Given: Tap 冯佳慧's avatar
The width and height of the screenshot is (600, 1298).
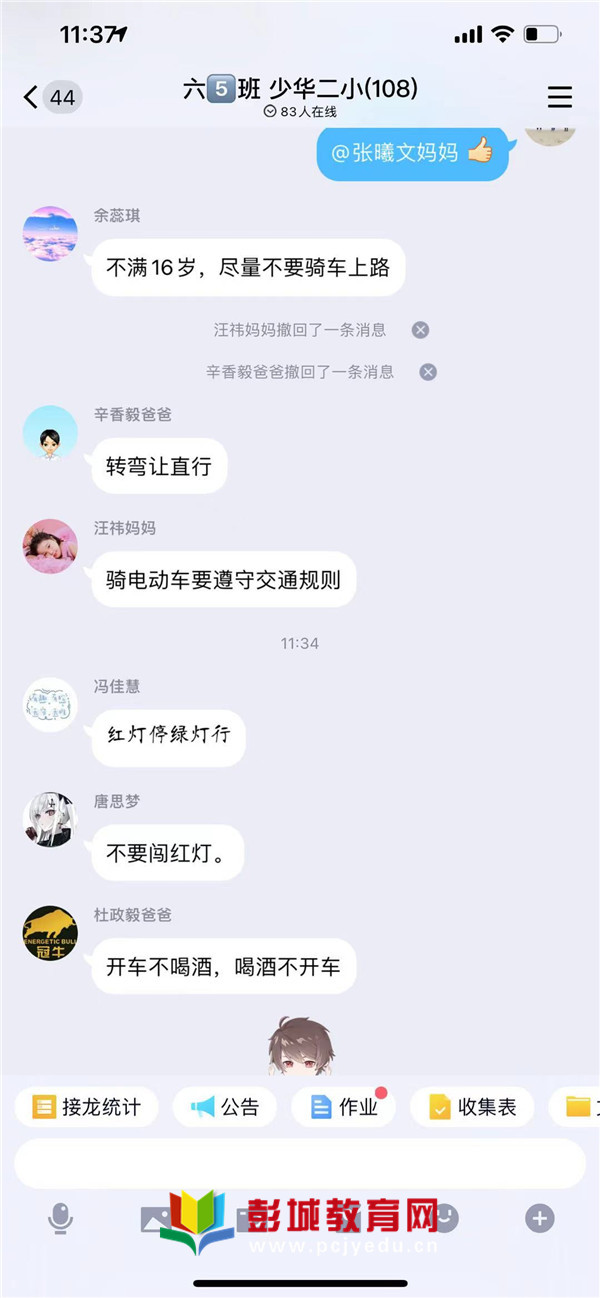Looking at the screenshot, I should coord(50,704).
